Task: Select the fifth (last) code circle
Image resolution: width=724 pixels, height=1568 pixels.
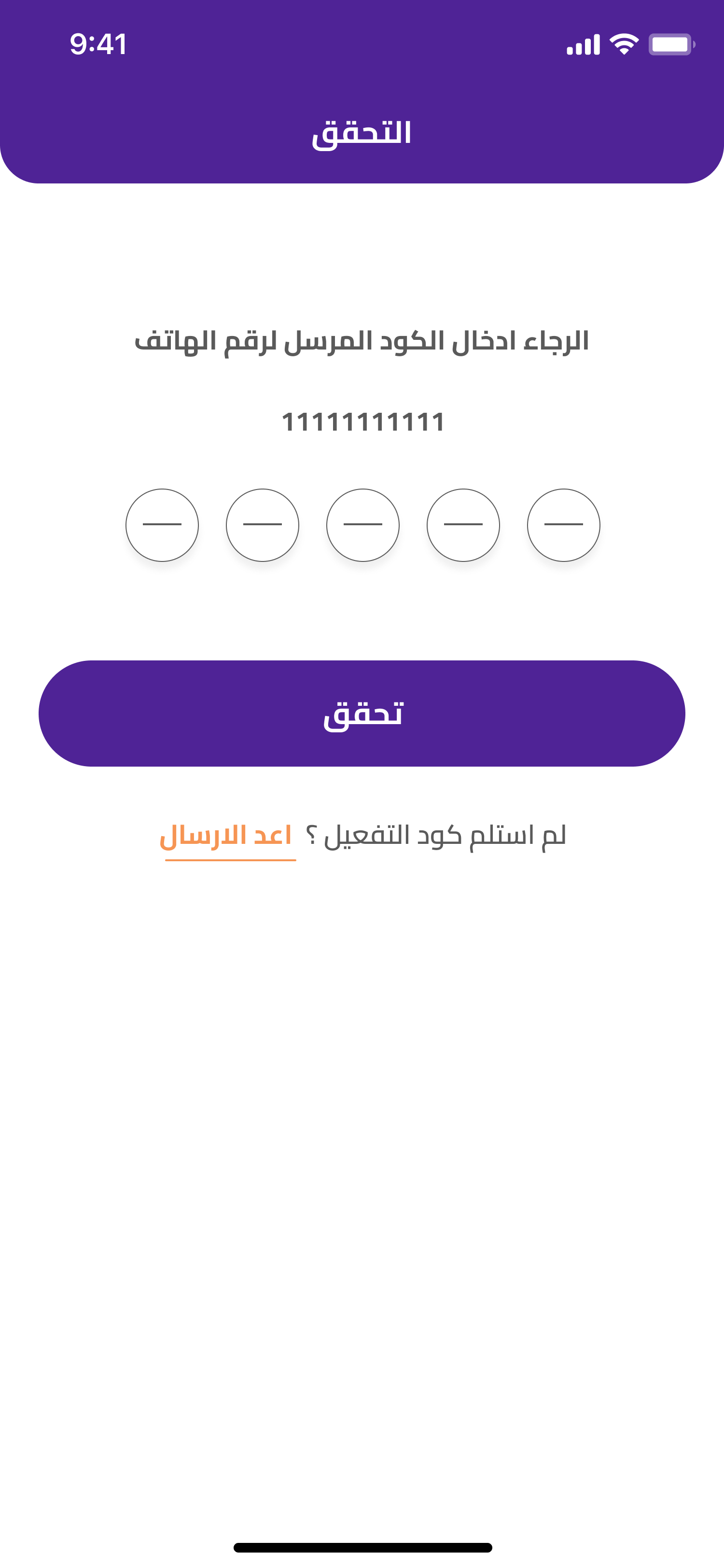Action: [x=563, y=525]
